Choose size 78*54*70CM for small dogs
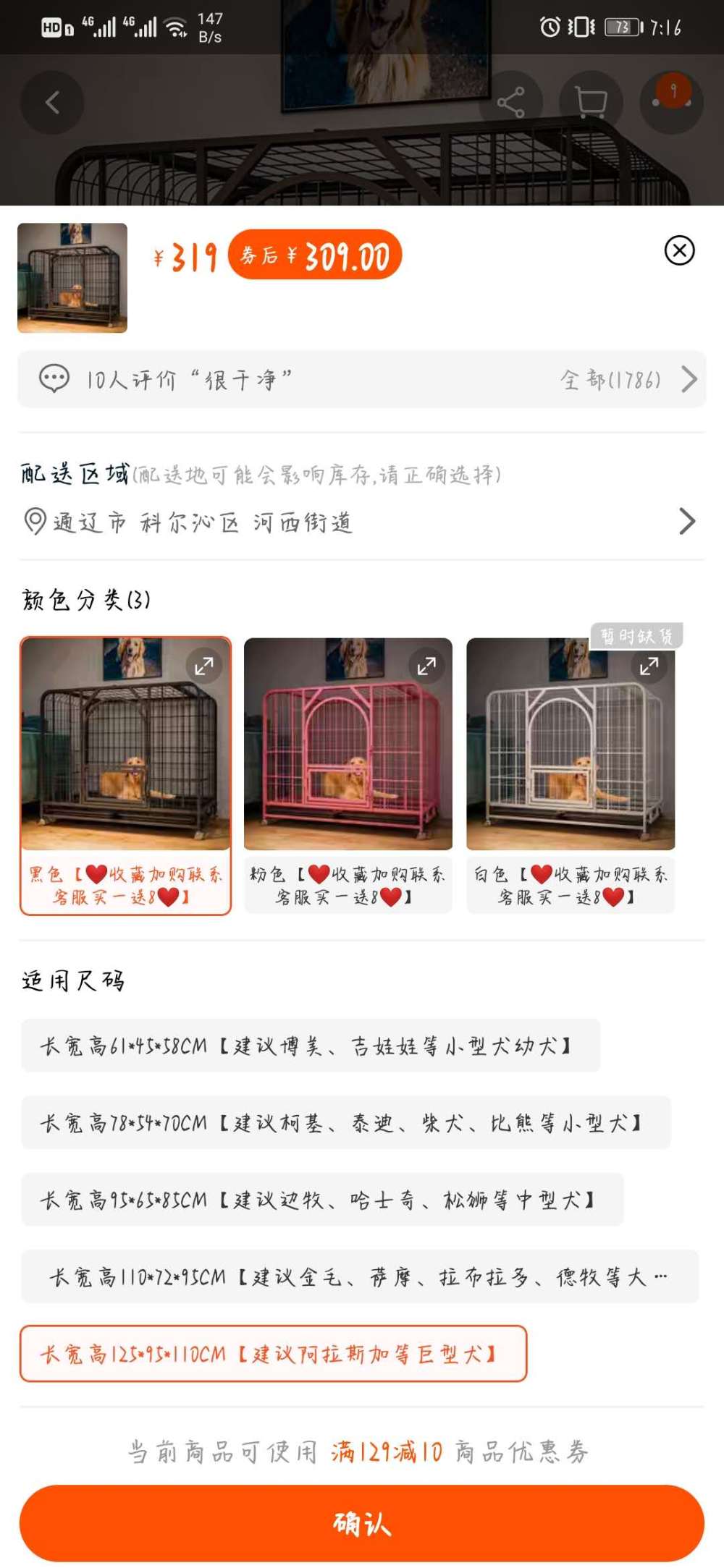The width and height of the screenshot is (724, 1568). coord(345,1123)
